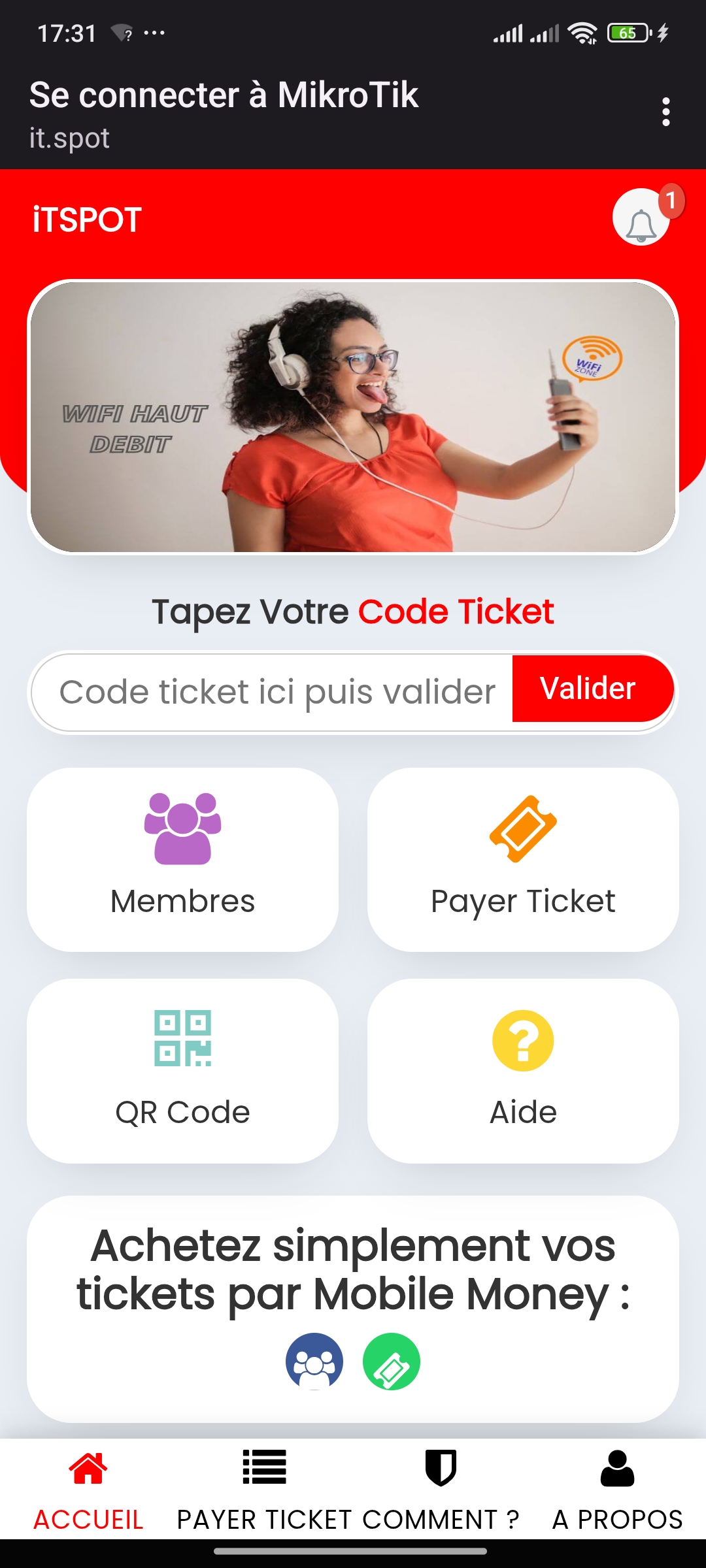Open the Aide help card
Screen dimensions: 706x1568
pos(523,1071)
